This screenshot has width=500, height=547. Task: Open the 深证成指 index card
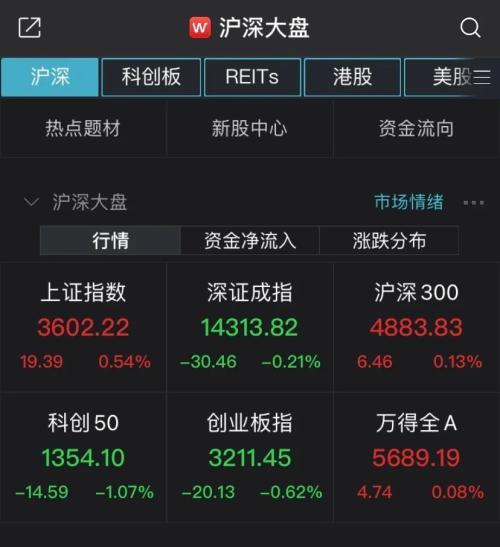click(249, 327)
